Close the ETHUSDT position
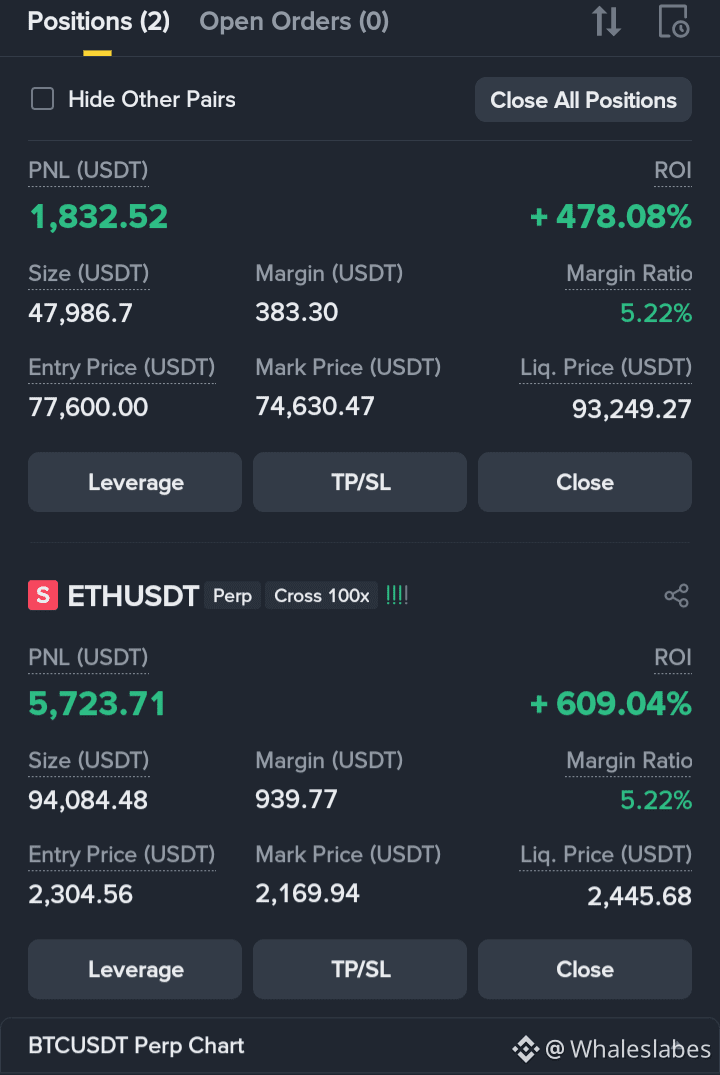This screenshot has height=1075, width=720. pos(584,969)
